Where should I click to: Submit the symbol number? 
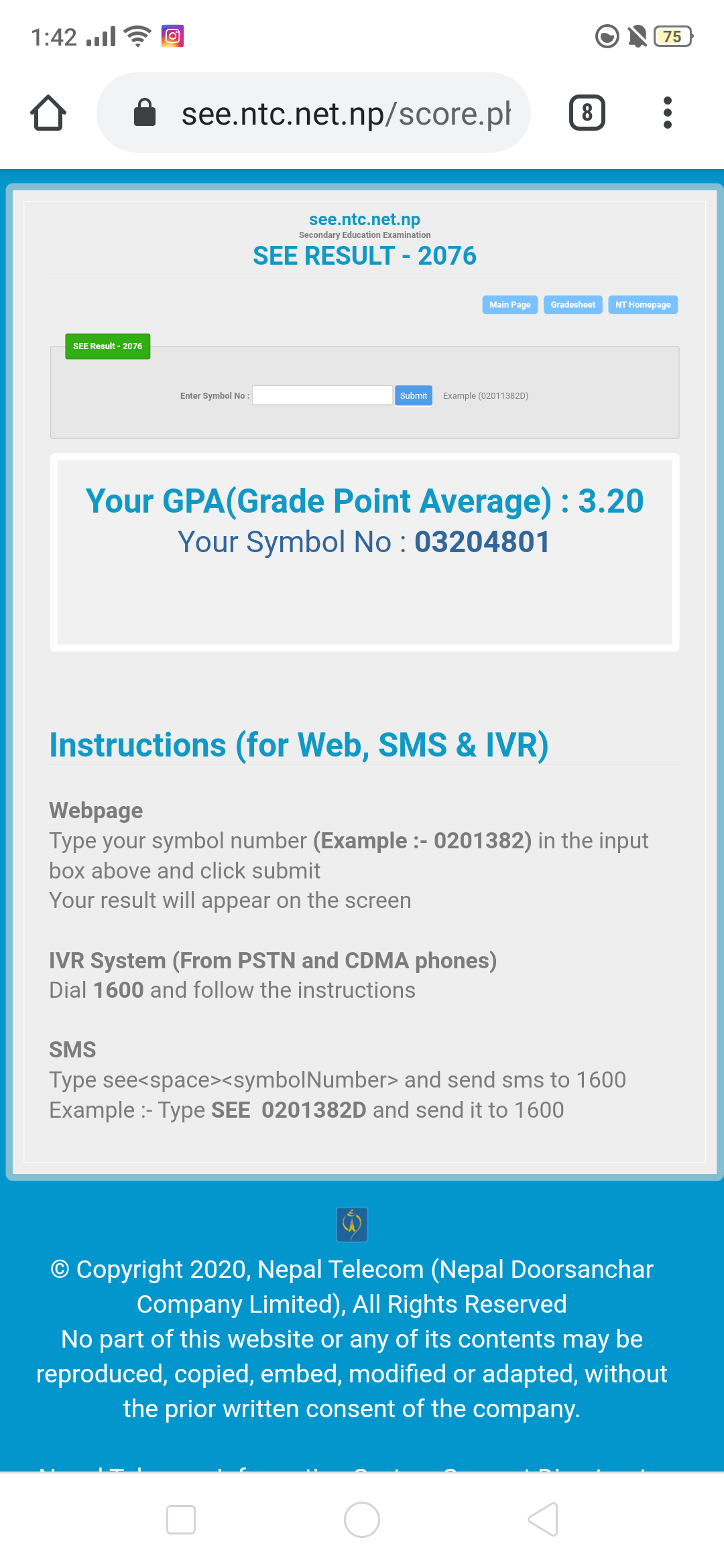click(413, 395)
